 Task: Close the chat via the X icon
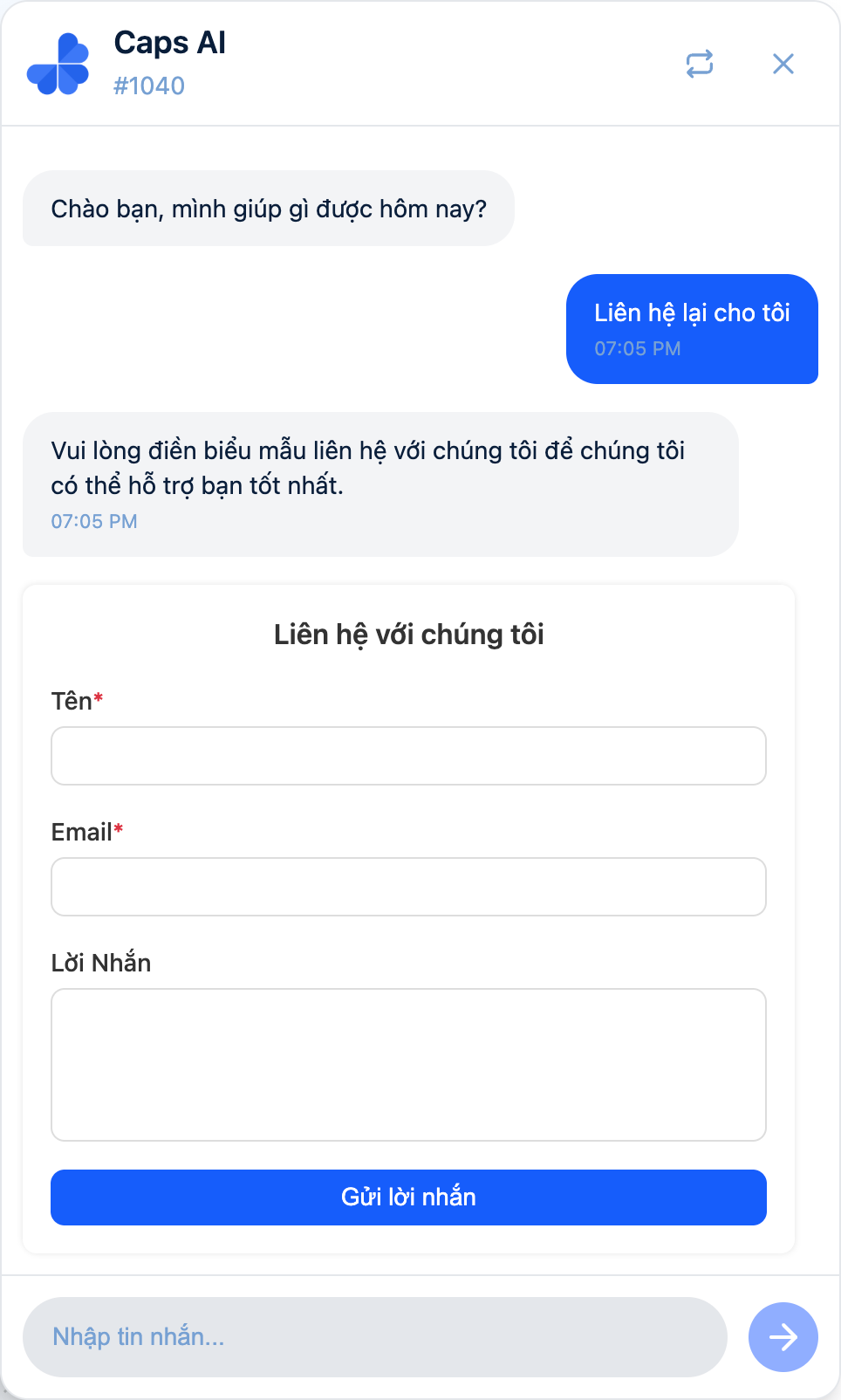click(x=783, y=64)
